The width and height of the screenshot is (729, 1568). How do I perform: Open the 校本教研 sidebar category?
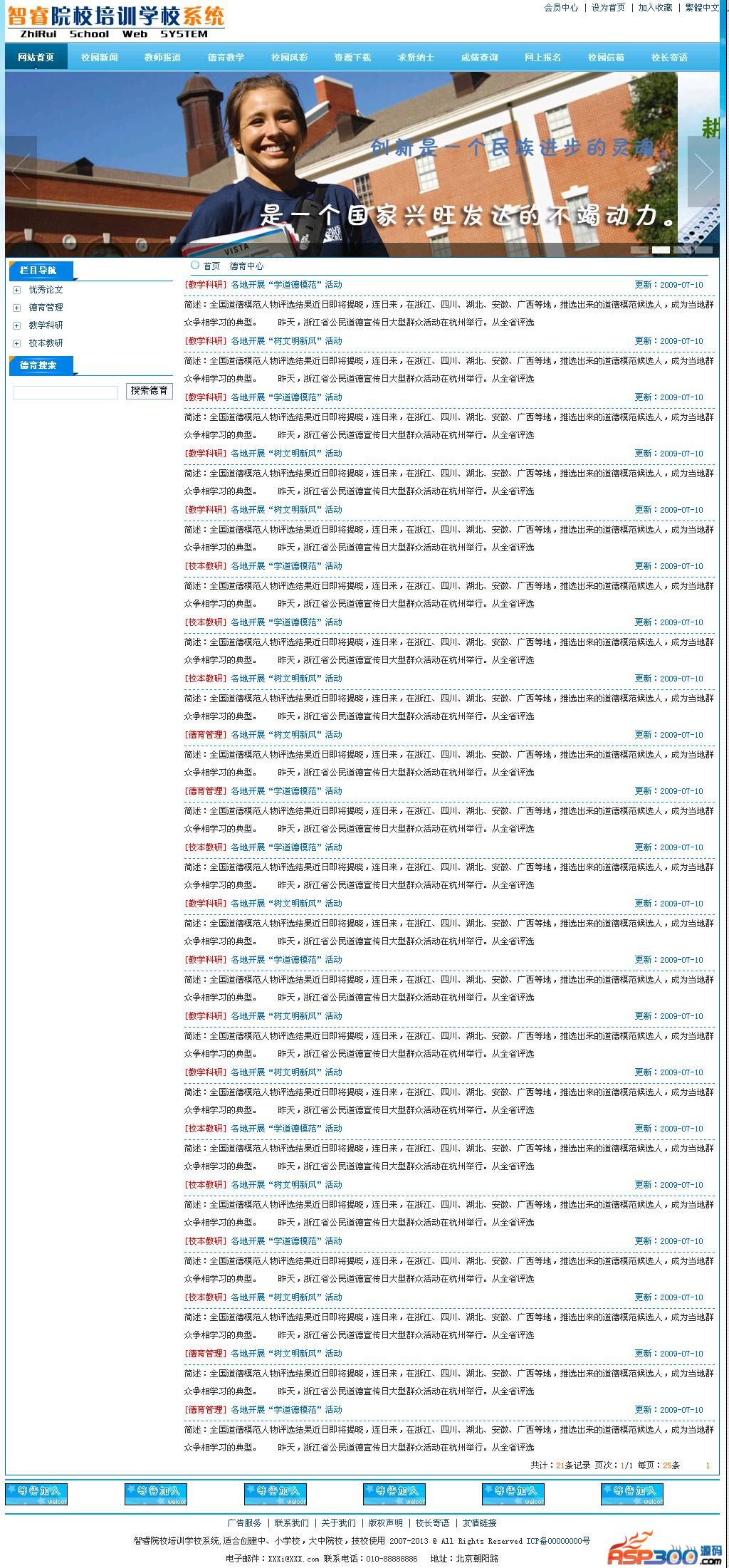point(46,343)
